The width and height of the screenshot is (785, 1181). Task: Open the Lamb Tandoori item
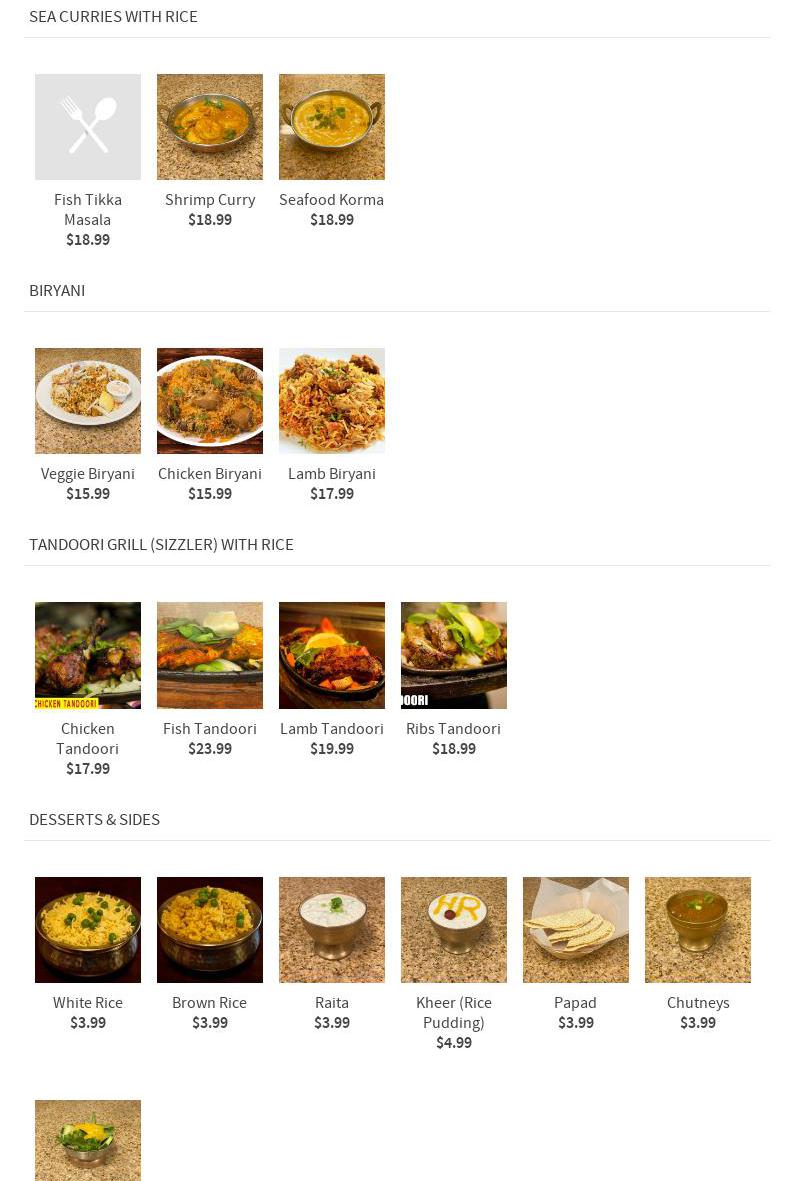coord(332,655)
